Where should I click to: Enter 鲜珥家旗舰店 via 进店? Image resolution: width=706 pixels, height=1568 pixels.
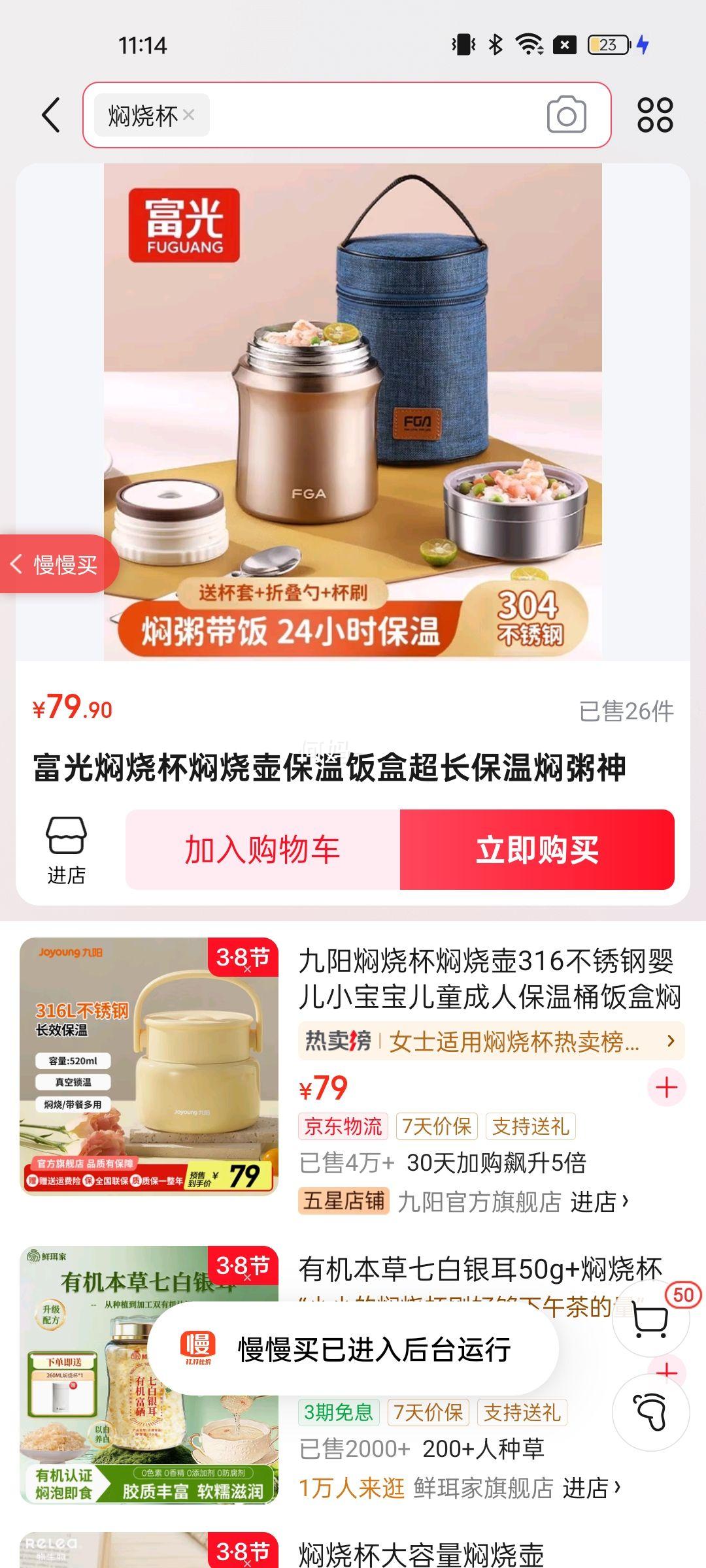[591, 1488]
